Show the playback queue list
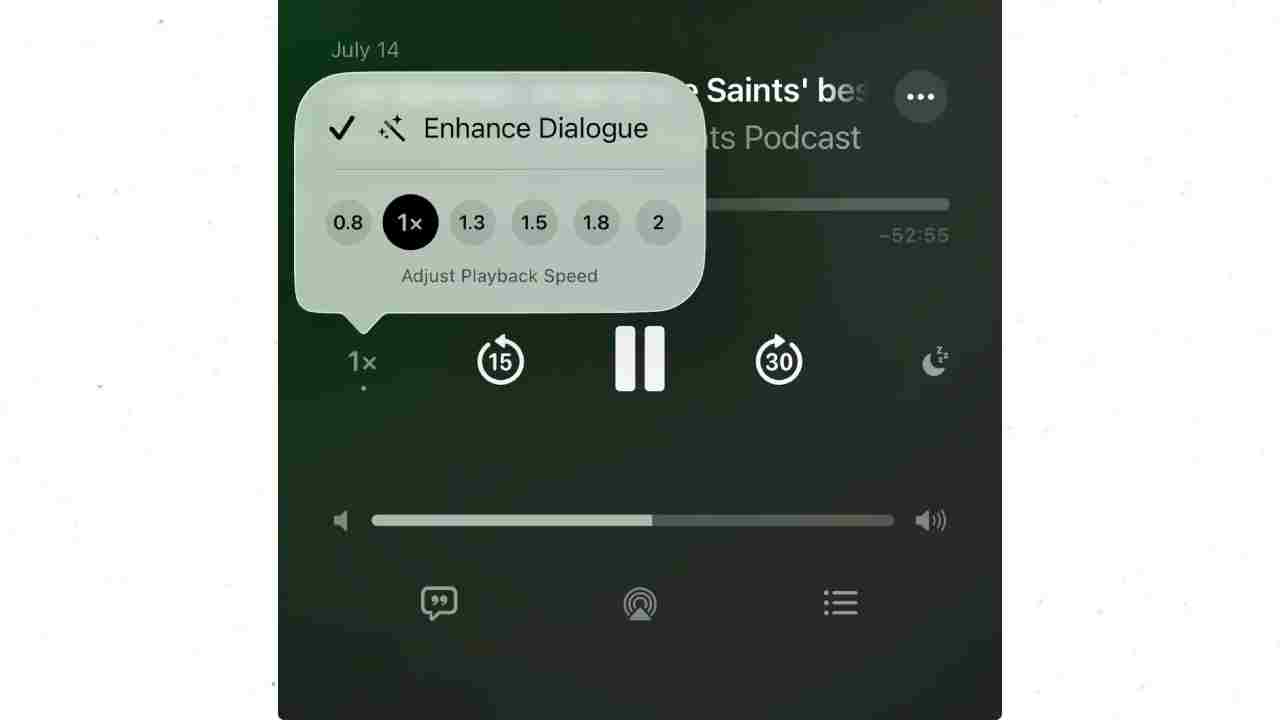The height and width of the screenshot is (720, 1280). pyautogui.click(x=840, y=602)
